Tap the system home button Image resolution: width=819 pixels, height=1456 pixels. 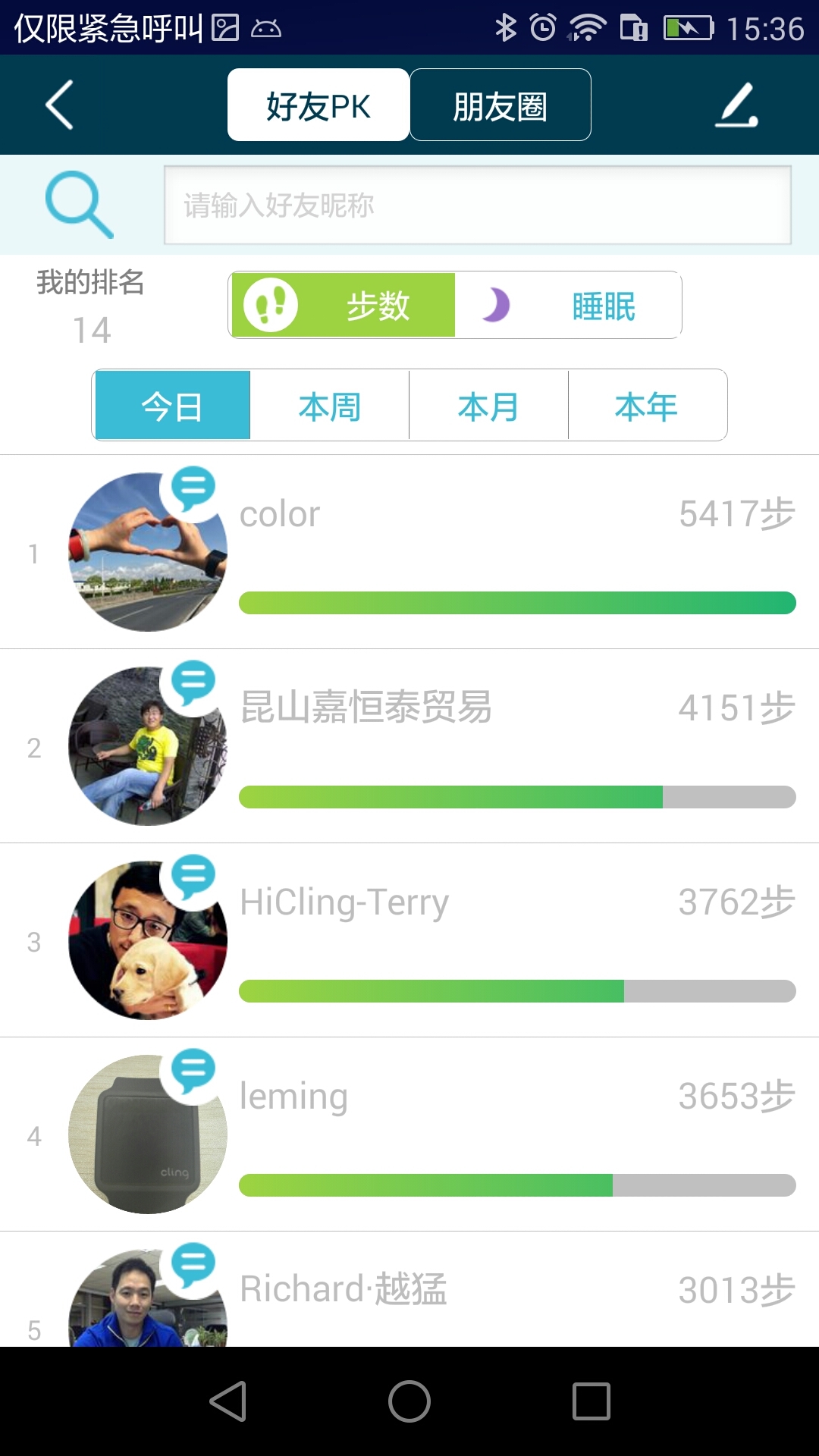[x=409, y=1401]
